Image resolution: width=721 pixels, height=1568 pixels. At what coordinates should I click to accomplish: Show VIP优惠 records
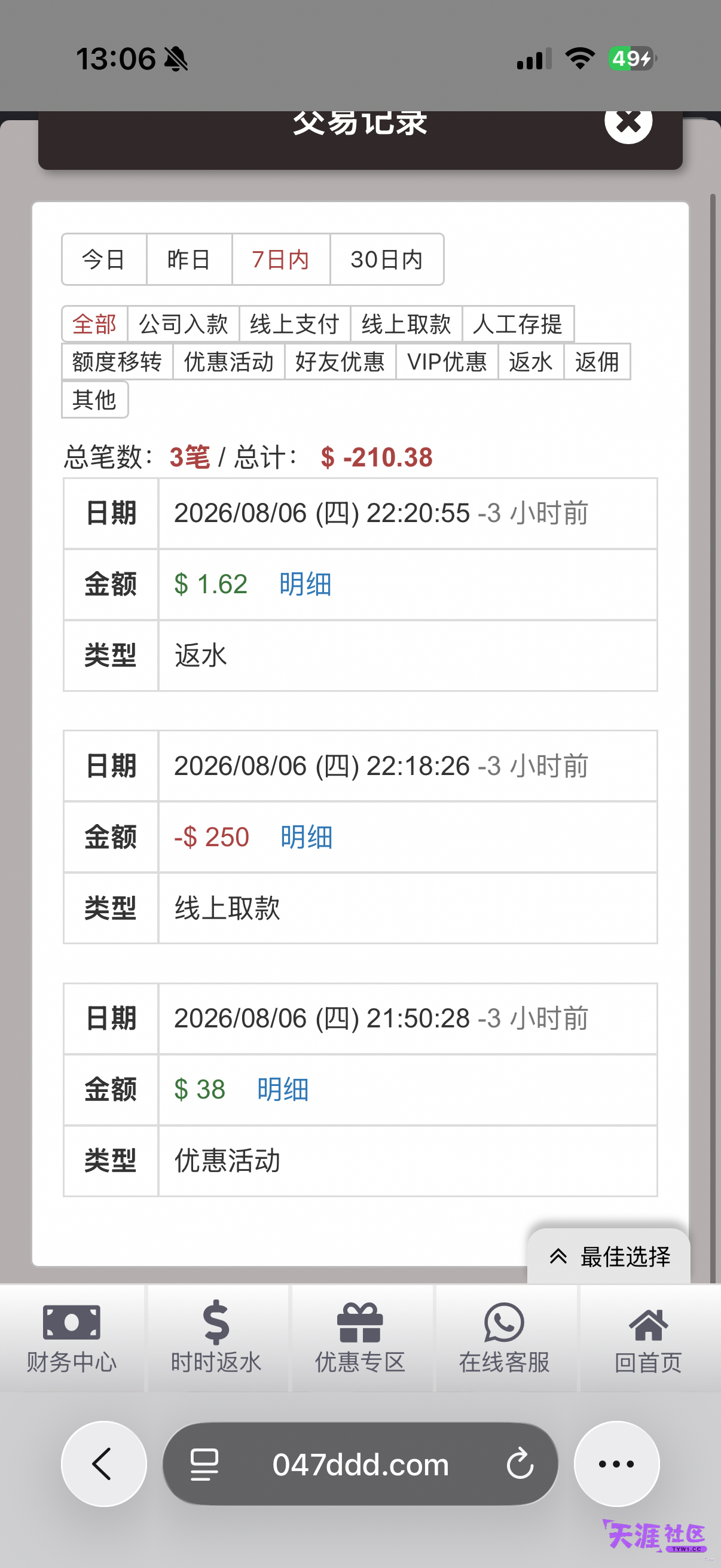click(447, 362)
